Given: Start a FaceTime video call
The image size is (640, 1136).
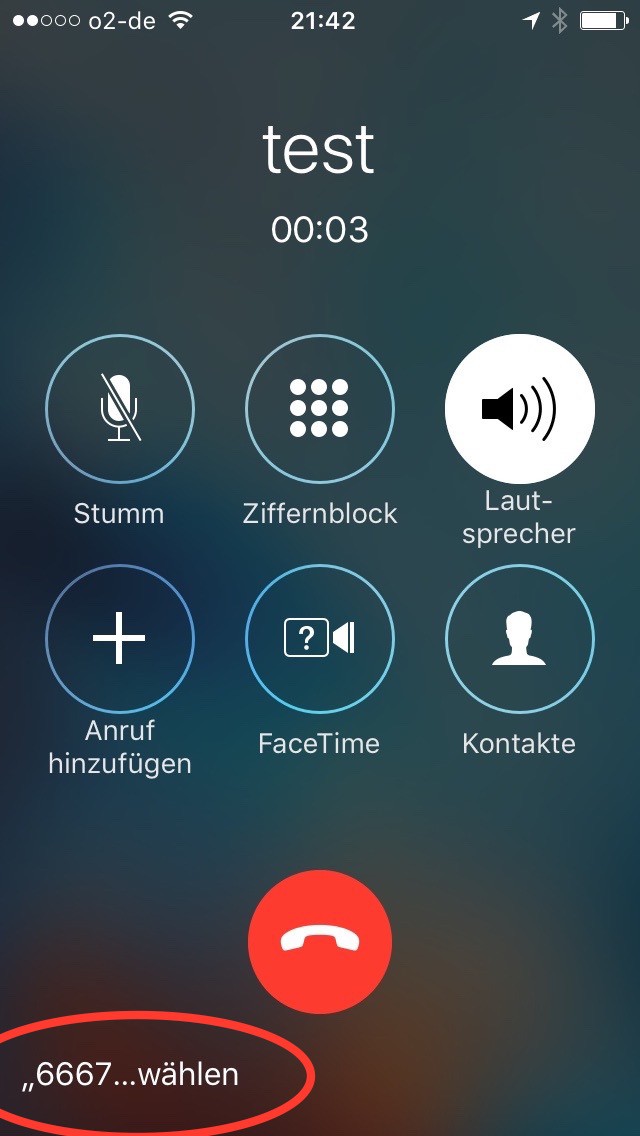Looking at the screenshot, I should [x=320, y=638].
